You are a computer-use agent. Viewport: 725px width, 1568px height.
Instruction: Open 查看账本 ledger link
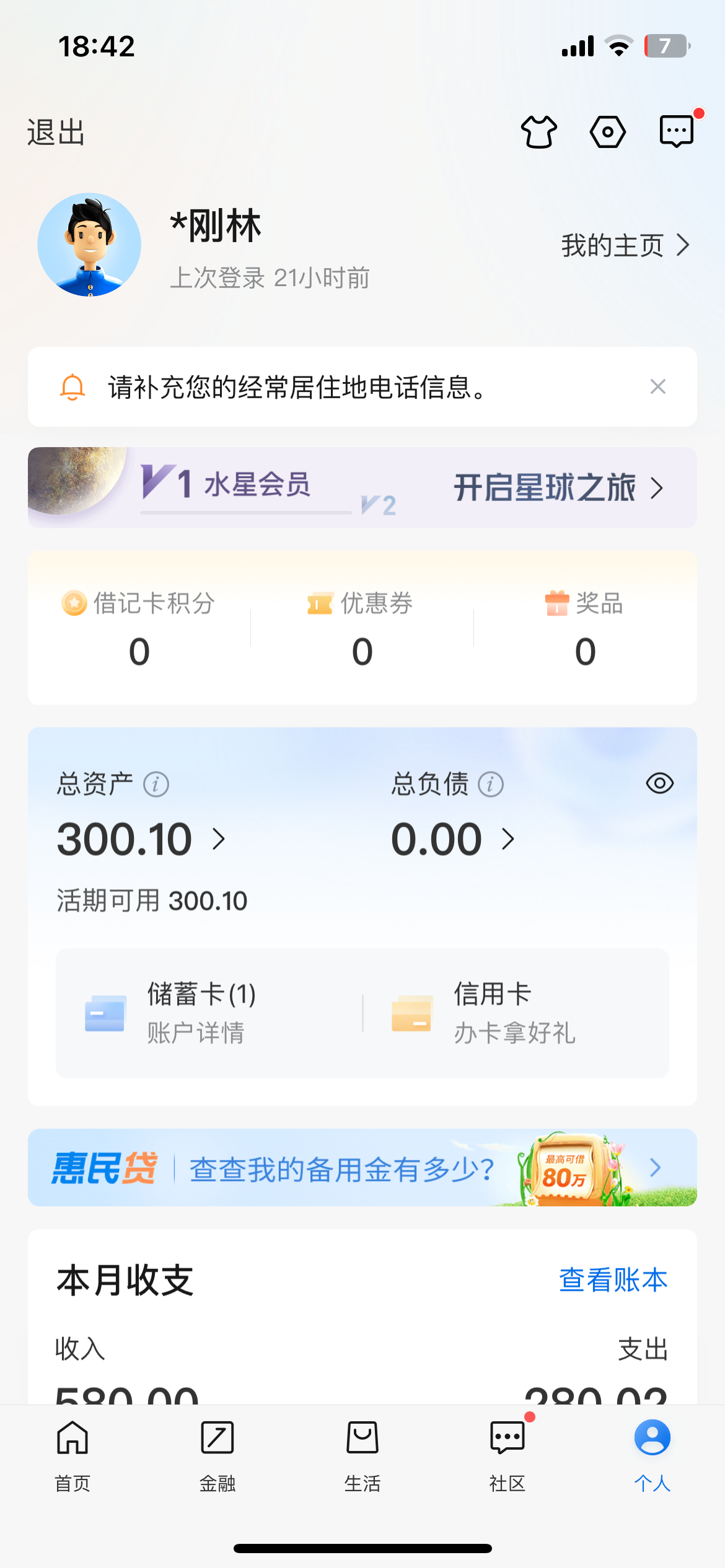click(613, 1280)
